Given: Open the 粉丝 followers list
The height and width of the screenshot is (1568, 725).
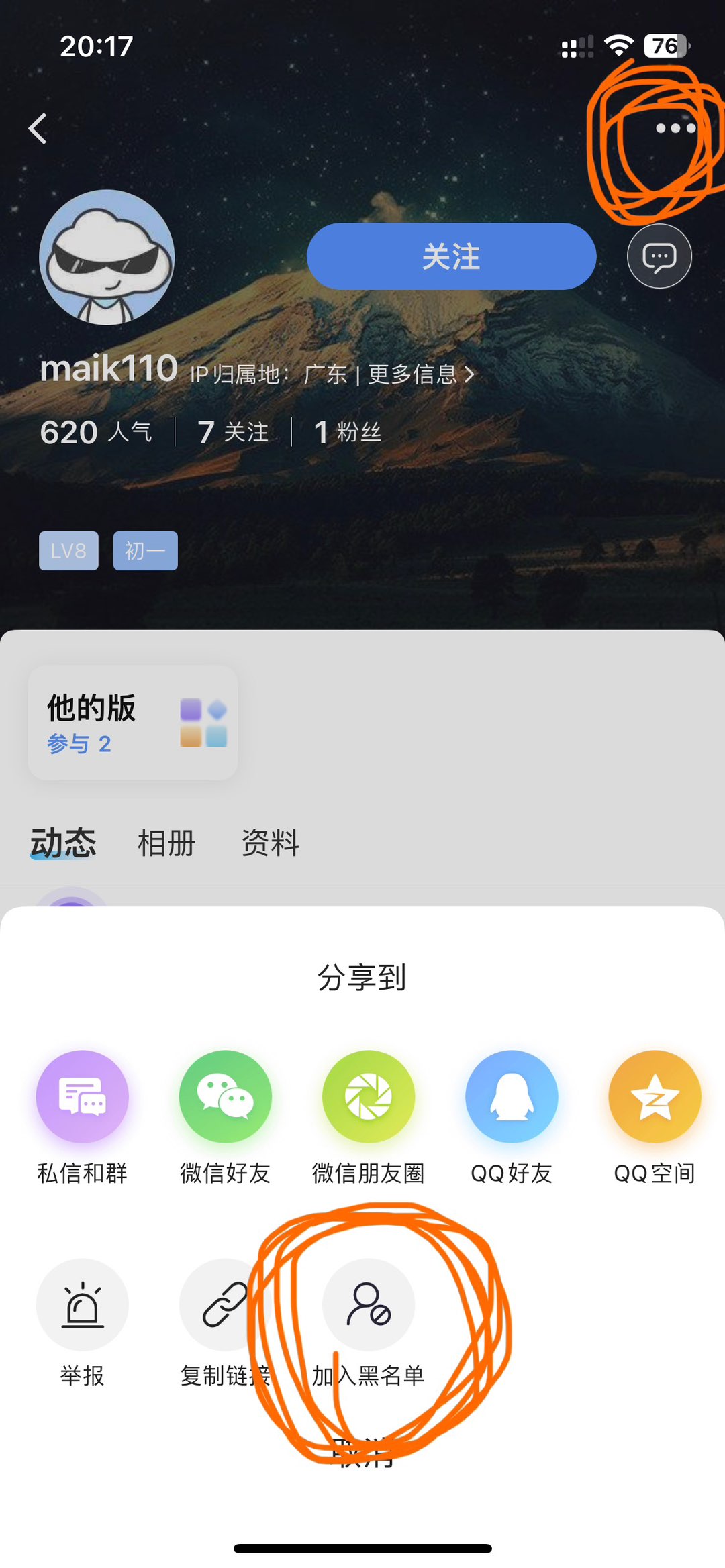Looking at the screenshot, I should click(x=348, y=432).
